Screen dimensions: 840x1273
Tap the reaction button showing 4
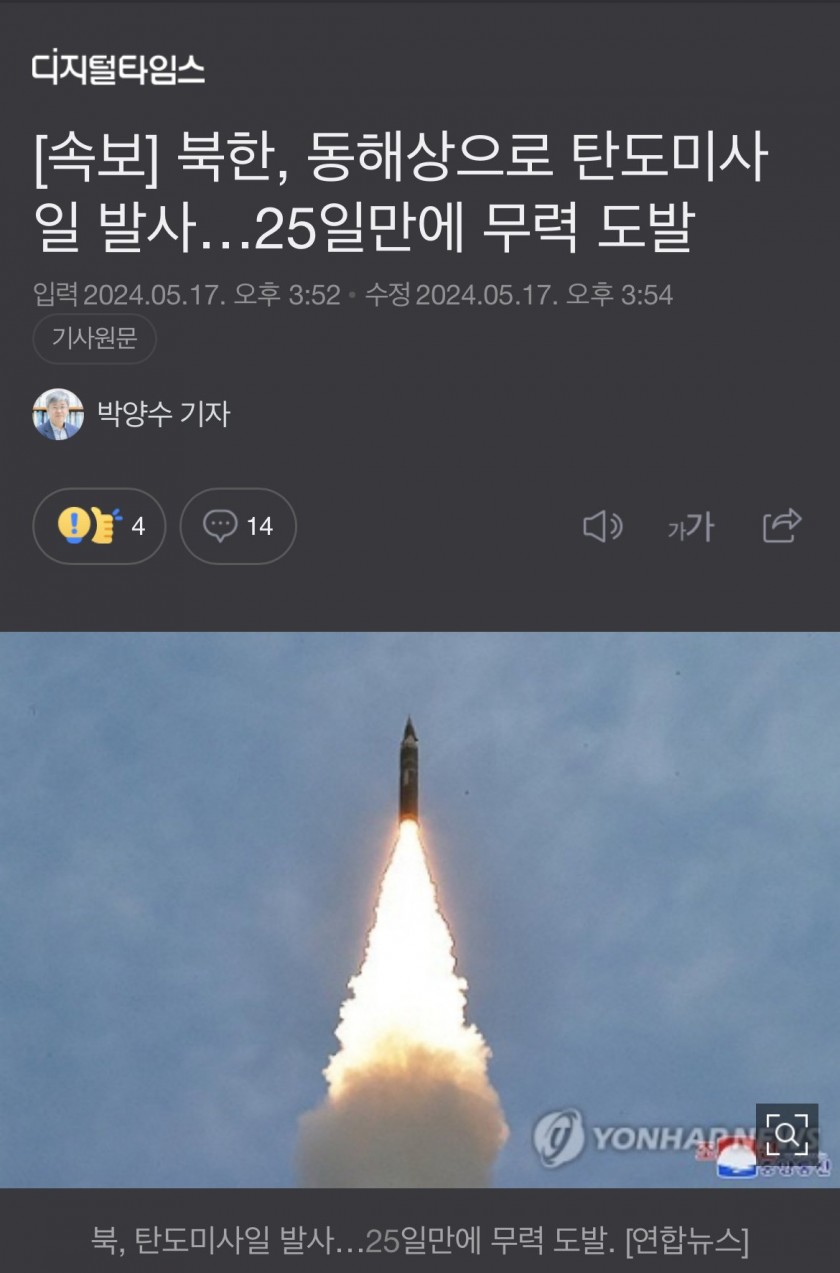[x=99, y=526]
